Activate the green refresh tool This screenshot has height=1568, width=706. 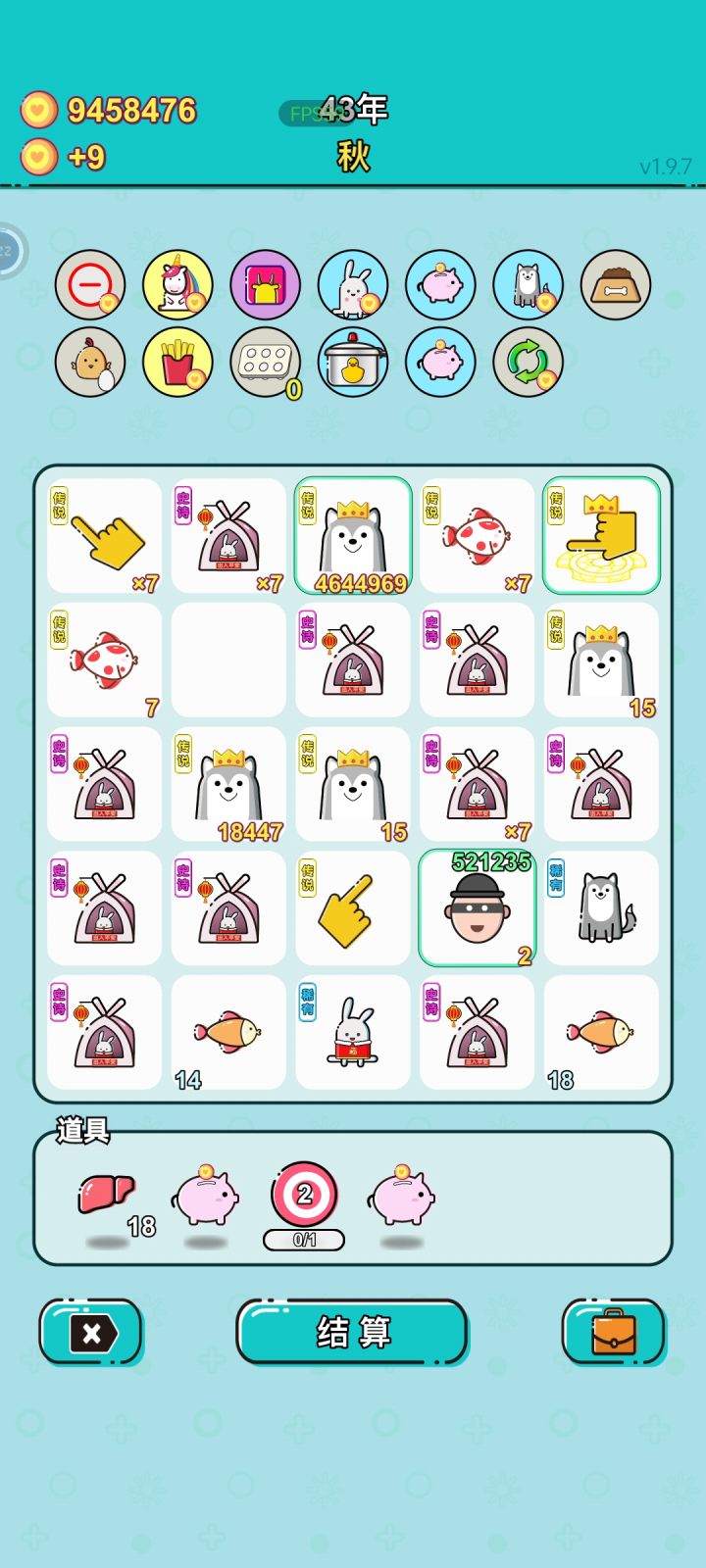(x=529, y=362)
